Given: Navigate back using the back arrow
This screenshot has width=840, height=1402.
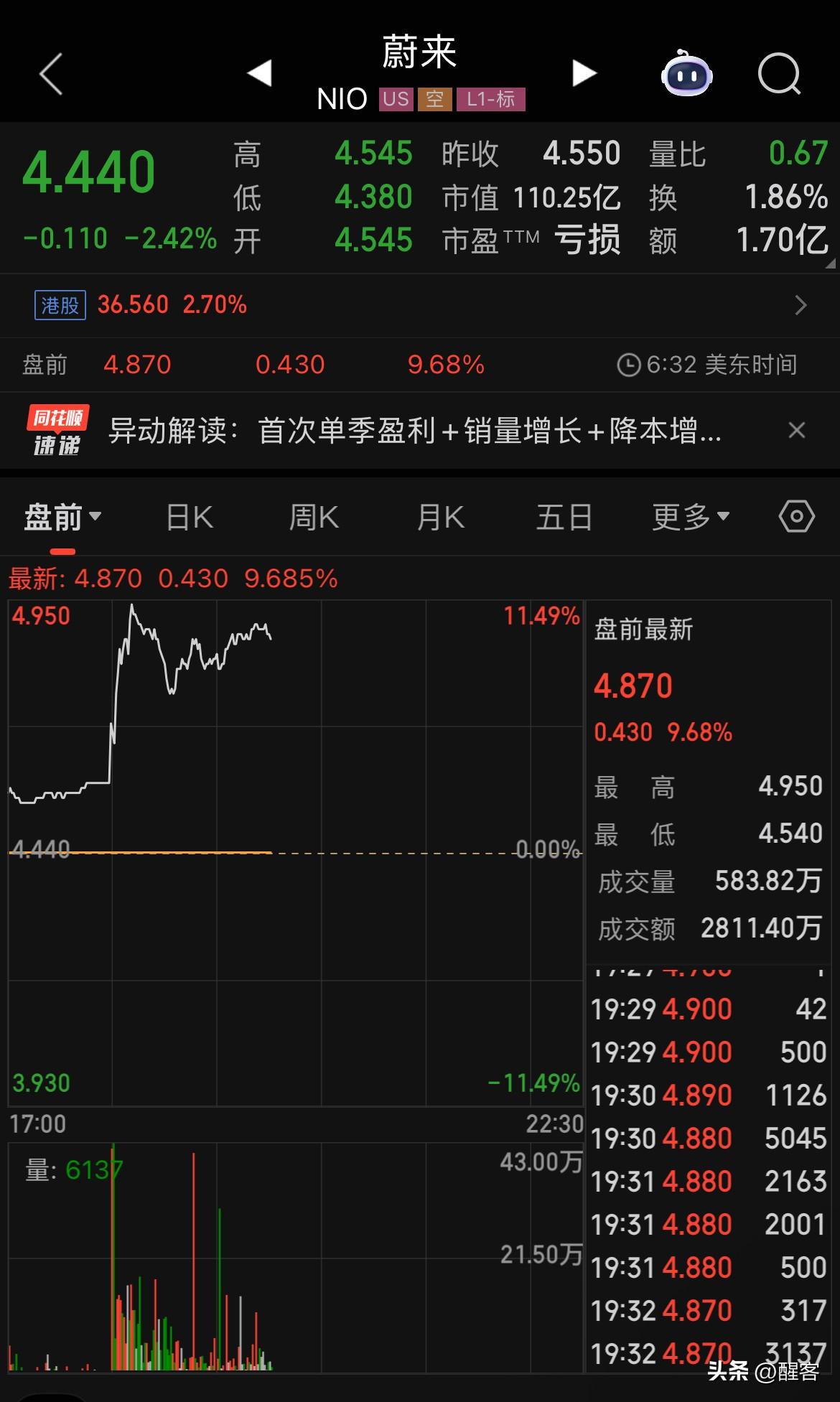Looking at the screenshot, I should coord(50,74).
